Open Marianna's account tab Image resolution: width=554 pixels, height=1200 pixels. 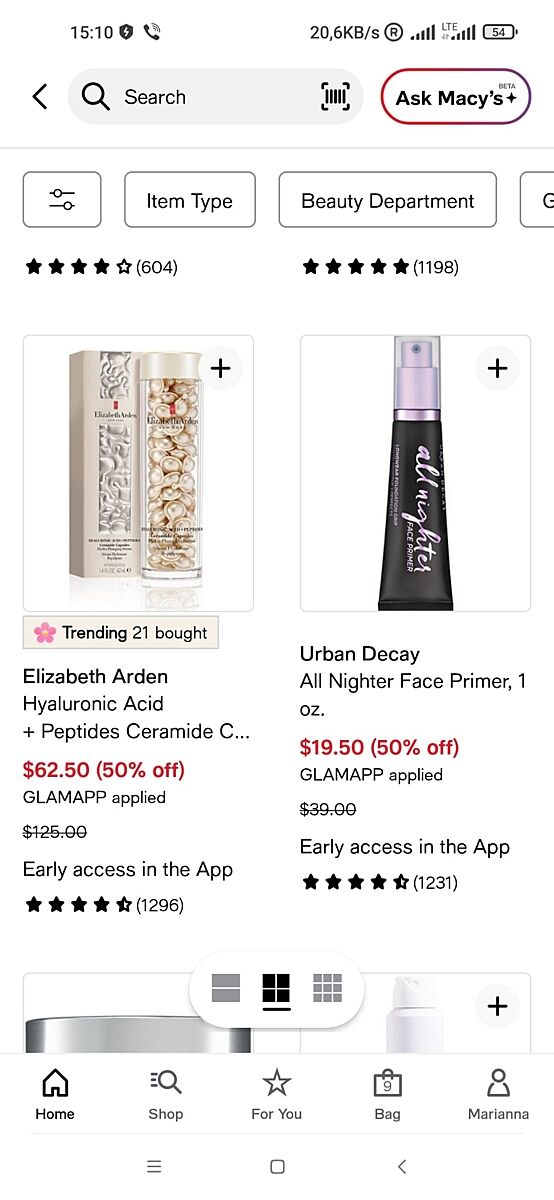click(x=498, y=1094)
